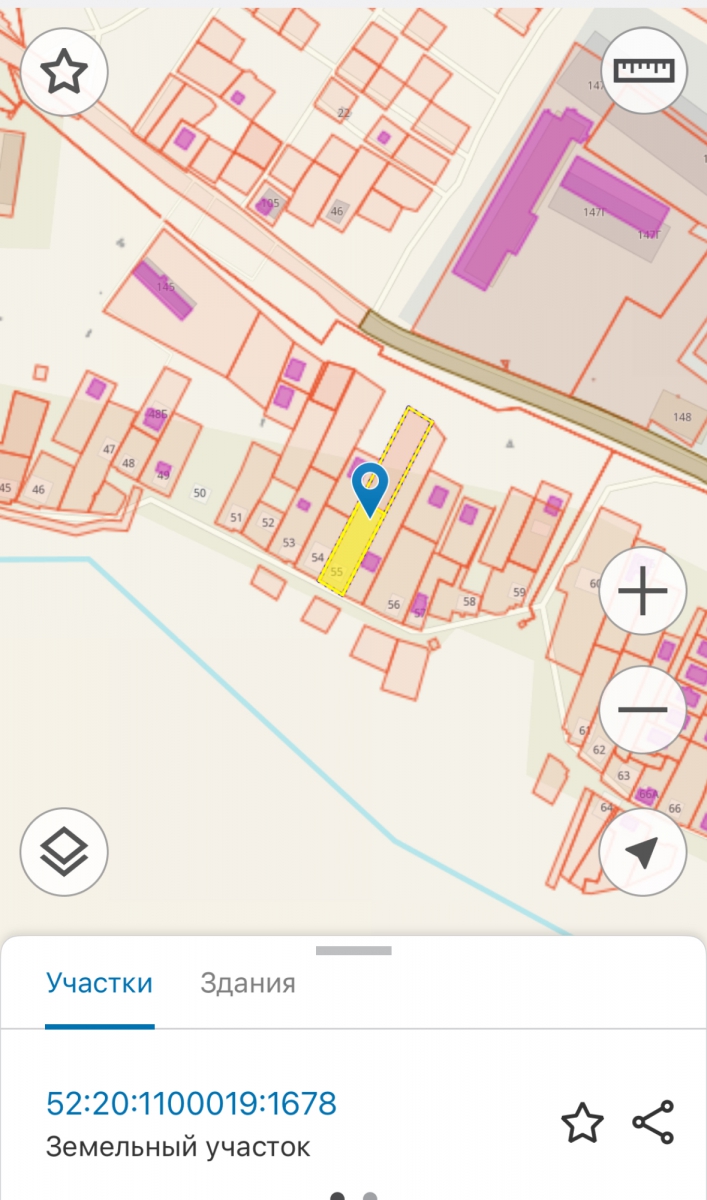Switch to the Участки tab
Screen dimensions: 707x1200
99,983
